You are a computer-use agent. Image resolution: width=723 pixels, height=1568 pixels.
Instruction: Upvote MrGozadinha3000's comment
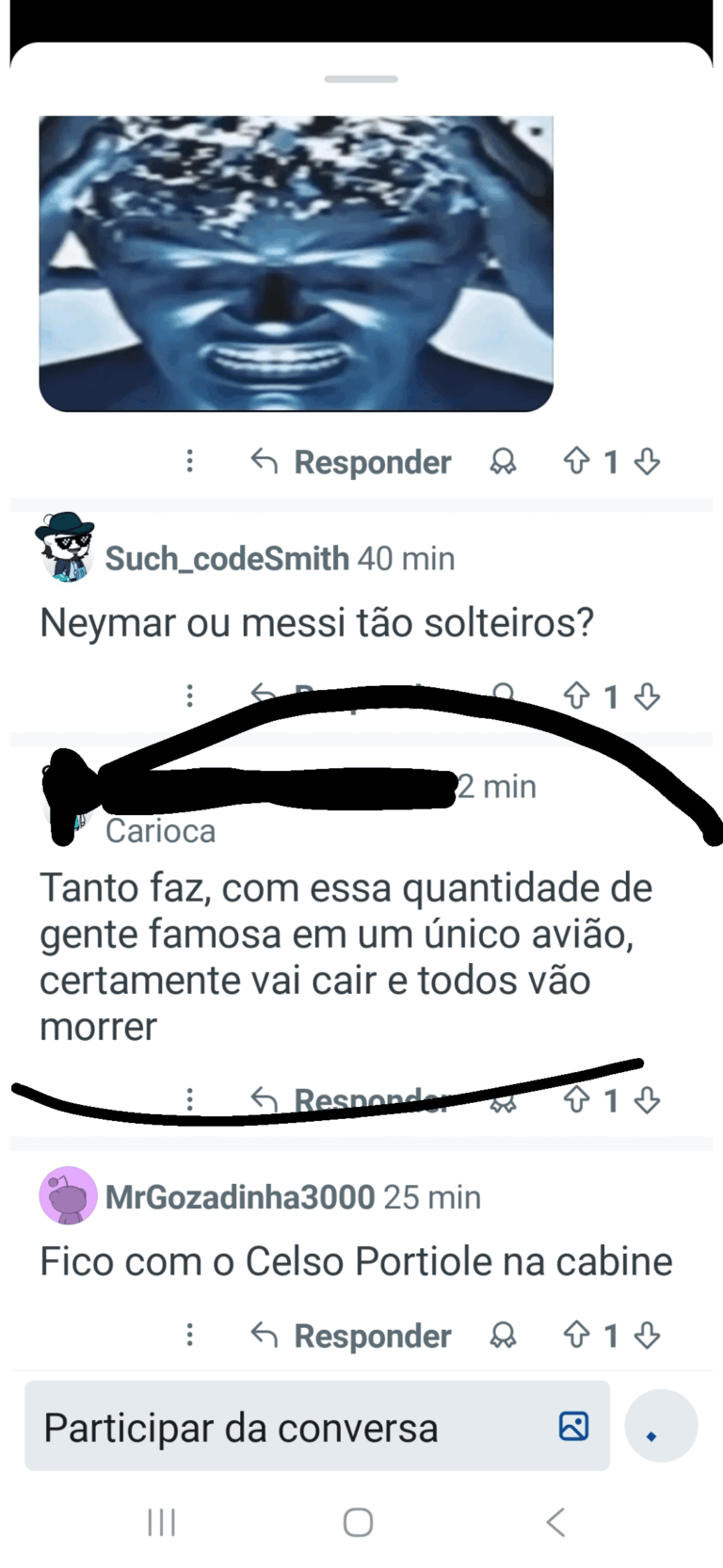tap(576, 1335)
